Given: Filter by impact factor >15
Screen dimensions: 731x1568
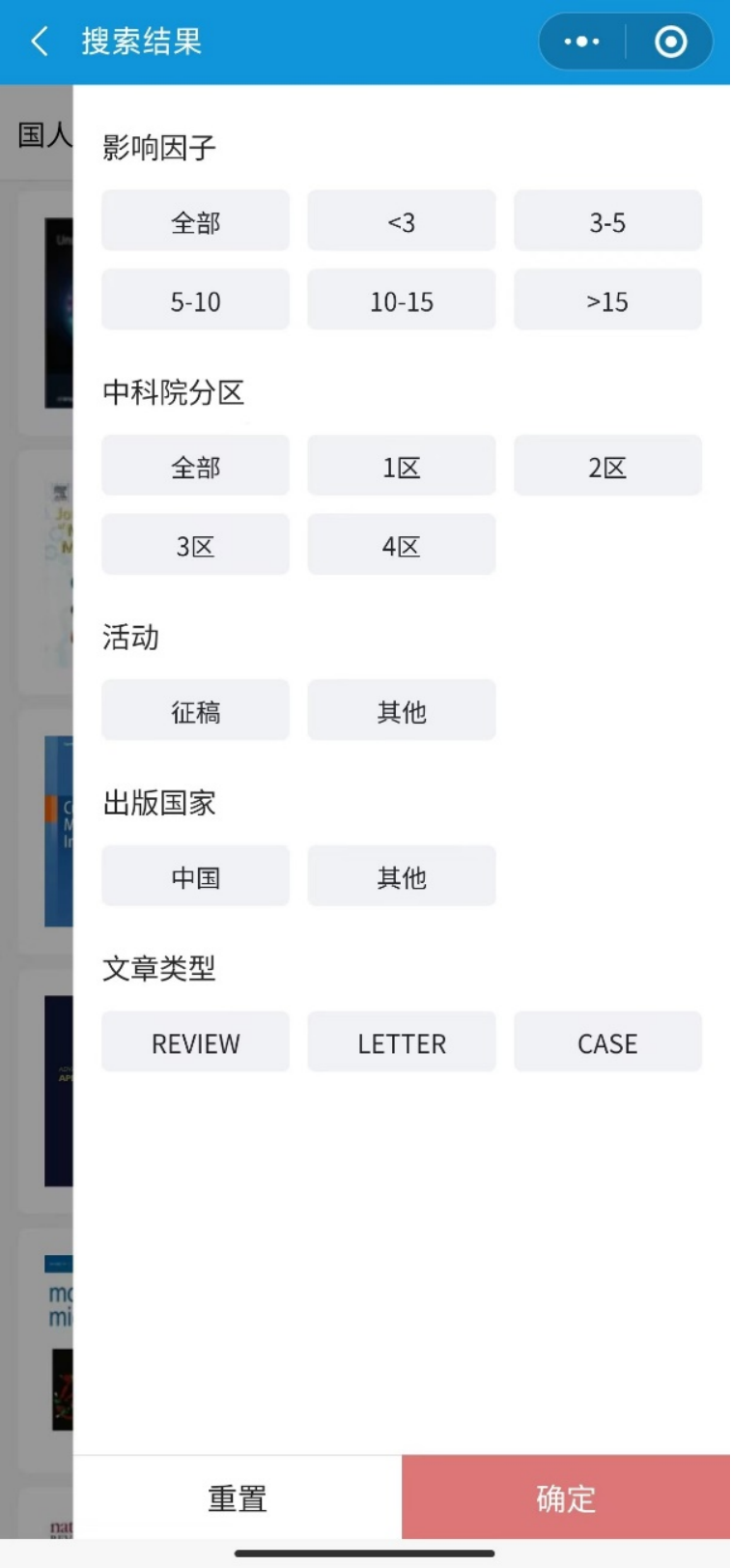Looking at the screenshot, I should tap(607, 300).
